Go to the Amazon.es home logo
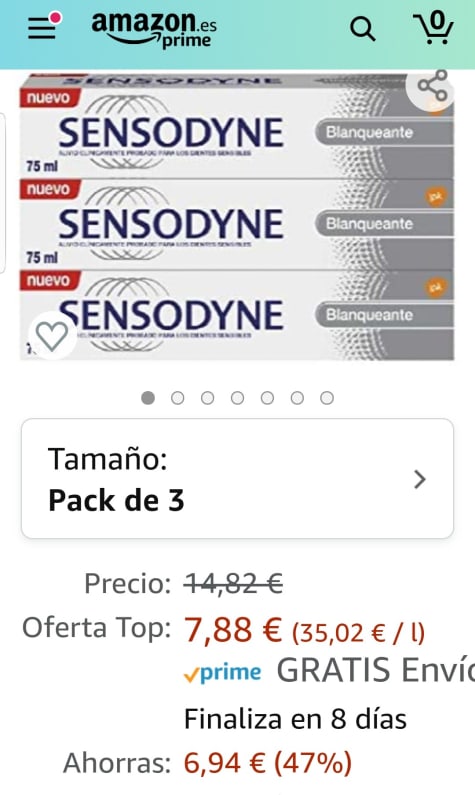 (x=154, y=29)
